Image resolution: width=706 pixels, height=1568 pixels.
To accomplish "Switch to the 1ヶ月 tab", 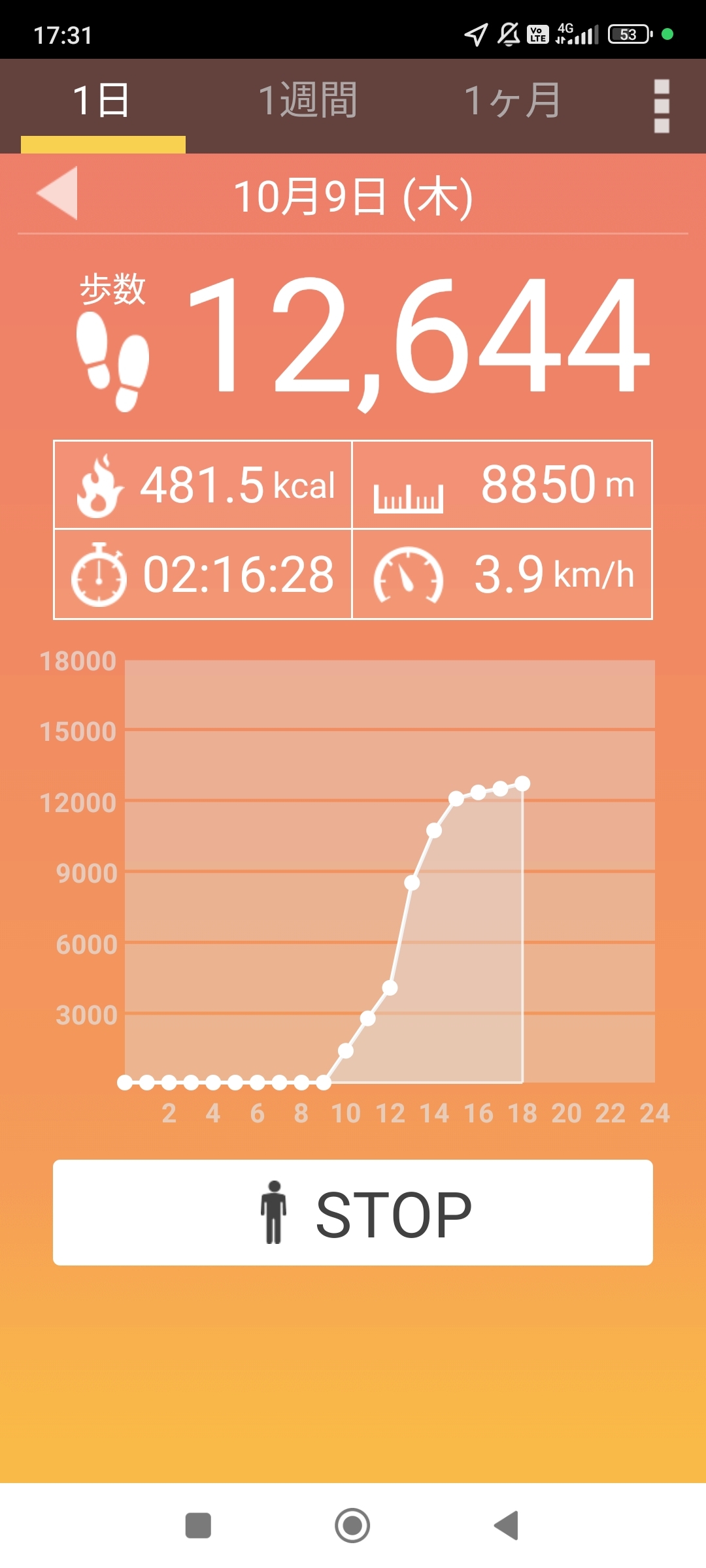I will click(513, 101).
